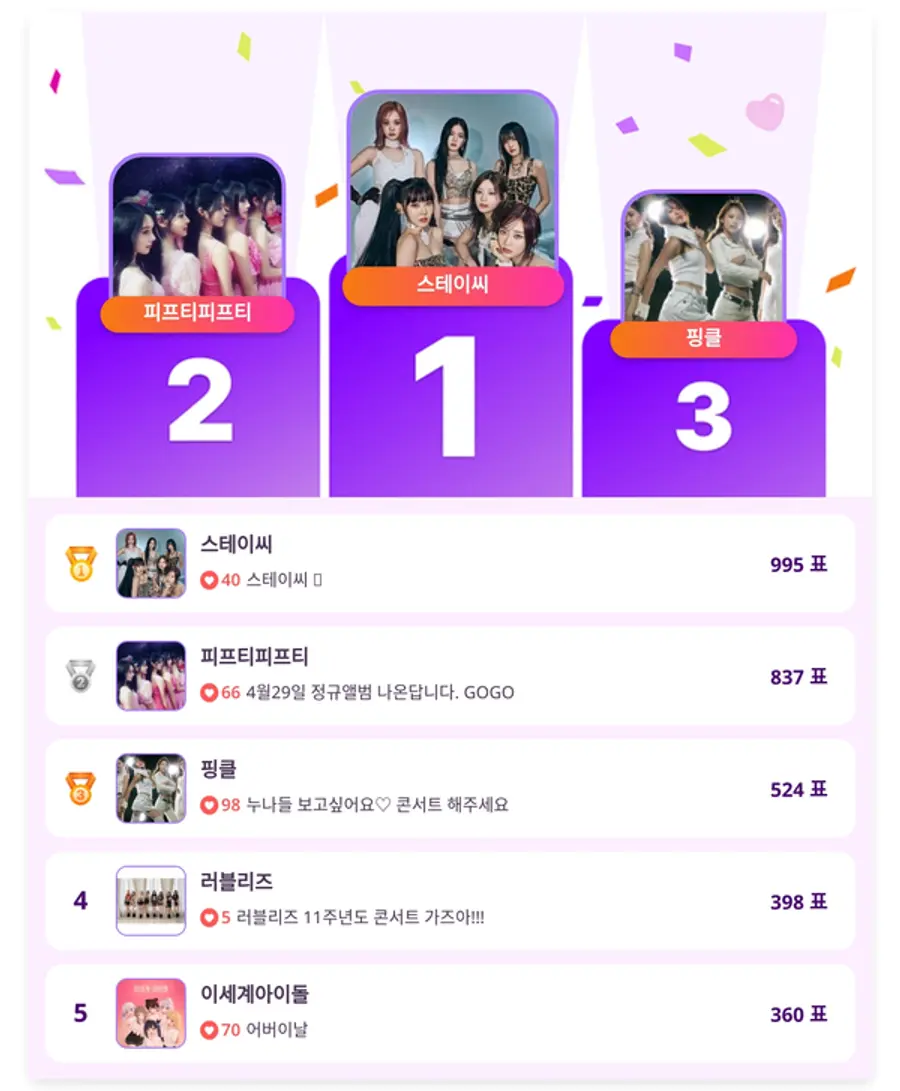Click the 이세계아이돌 row to expand details
Screen dimensions: 900x1091
tap(450, 1013)
